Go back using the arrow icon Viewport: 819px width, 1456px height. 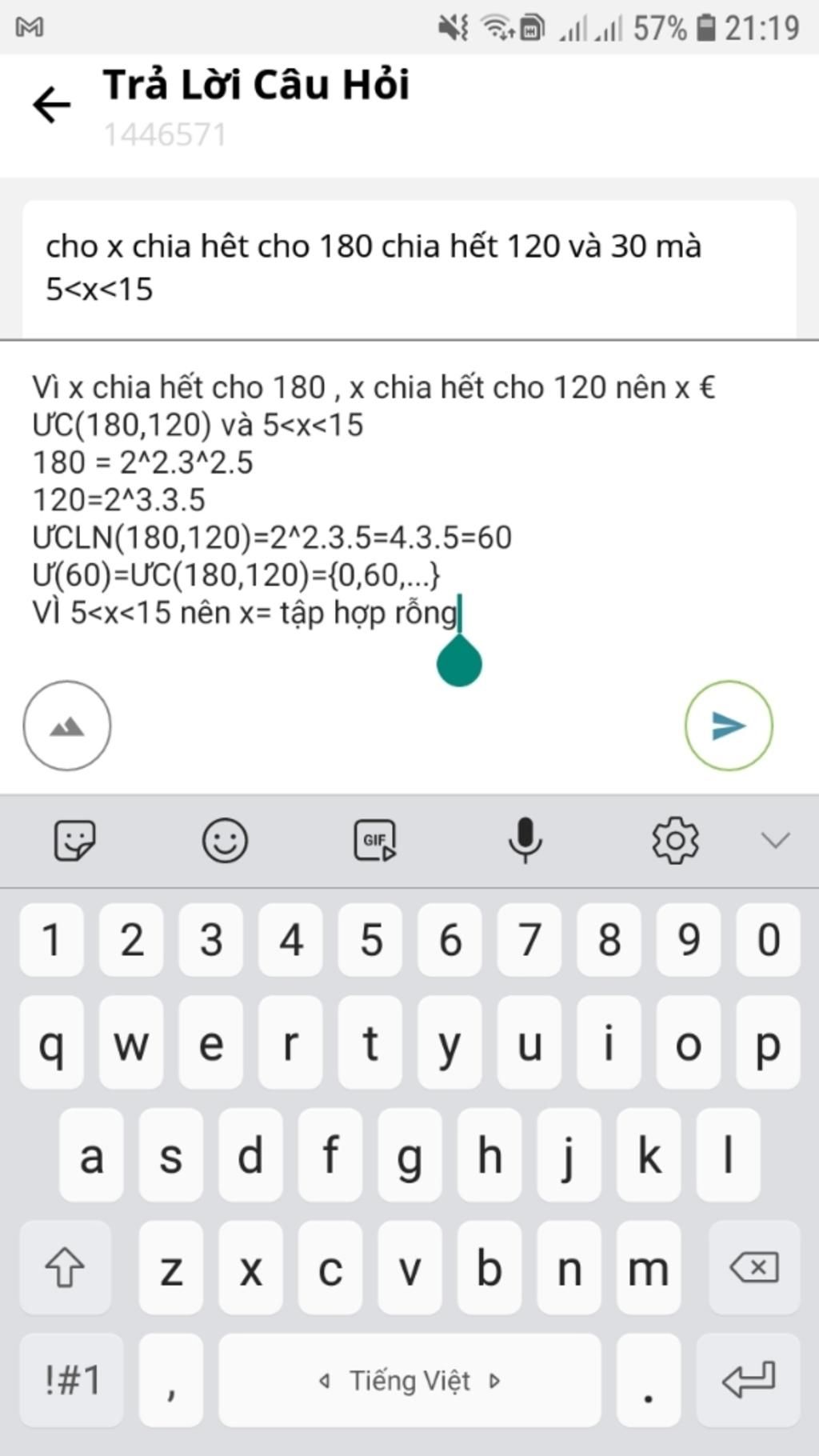pos(52,106)
